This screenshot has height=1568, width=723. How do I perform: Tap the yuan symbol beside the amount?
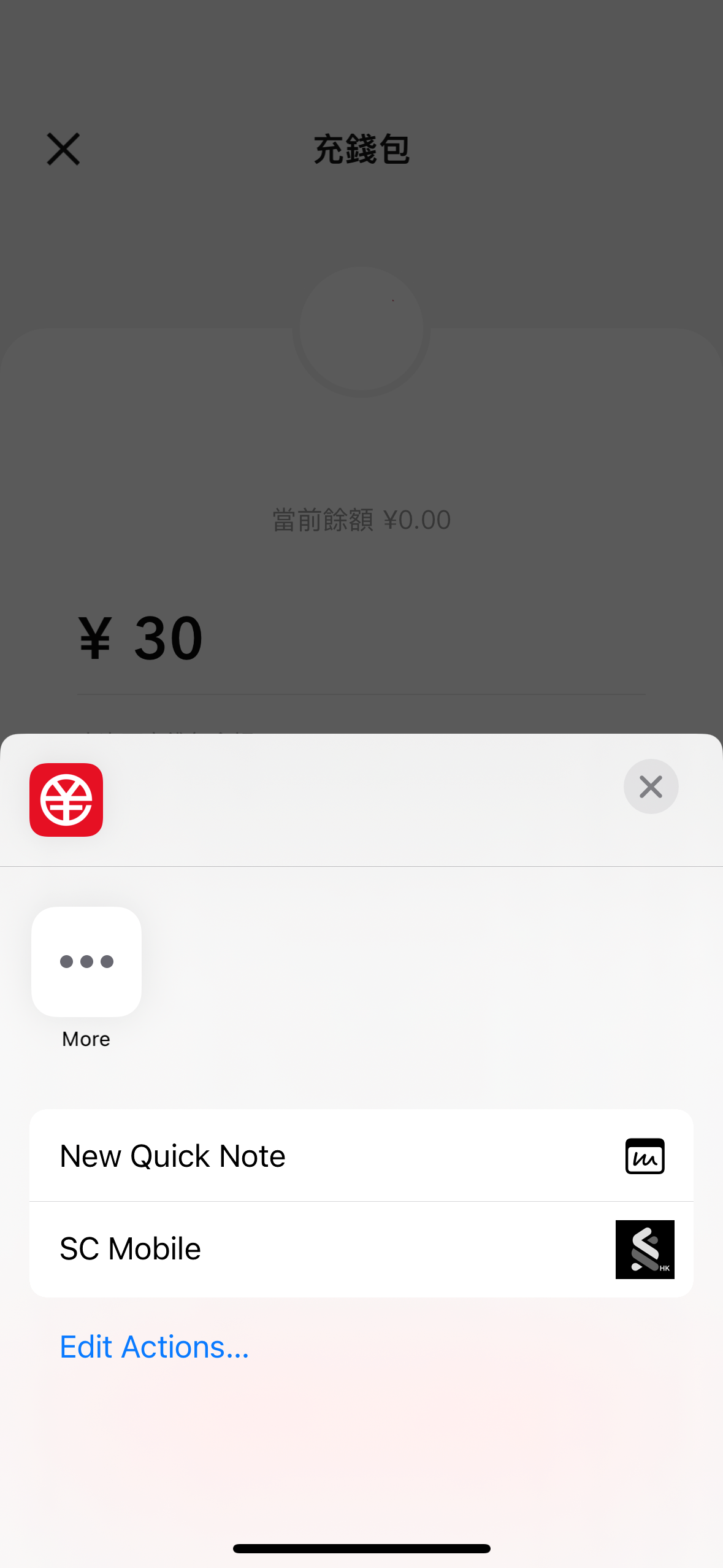[94, 638]
